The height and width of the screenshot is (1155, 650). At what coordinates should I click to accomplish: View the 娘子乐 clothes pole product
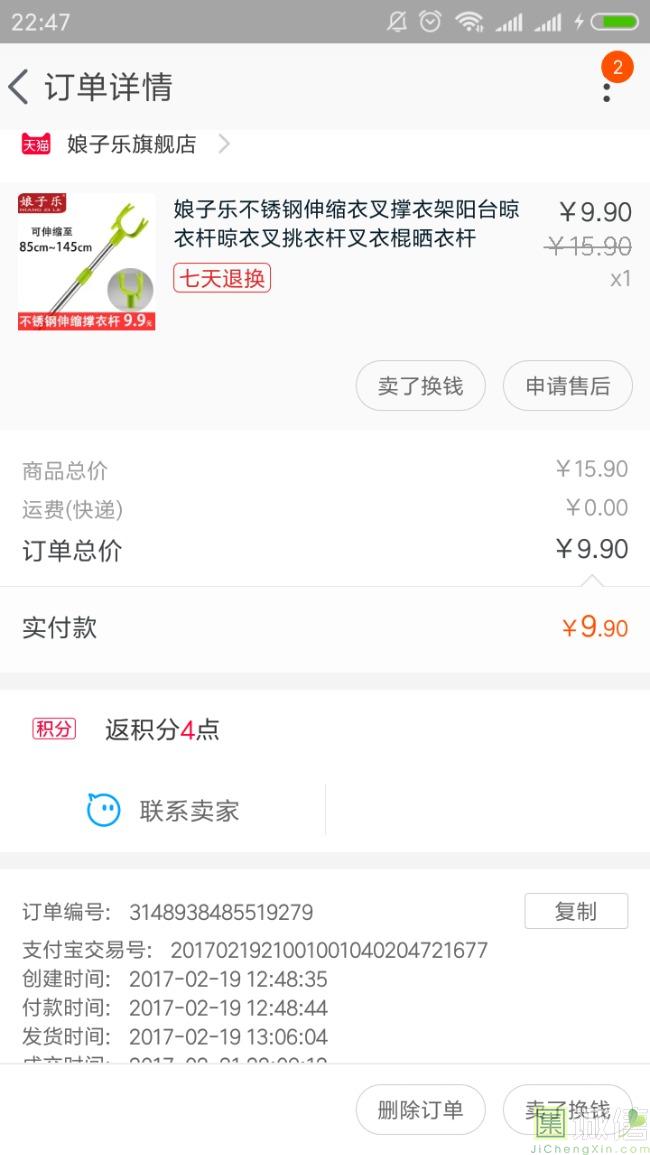[345, 224]
